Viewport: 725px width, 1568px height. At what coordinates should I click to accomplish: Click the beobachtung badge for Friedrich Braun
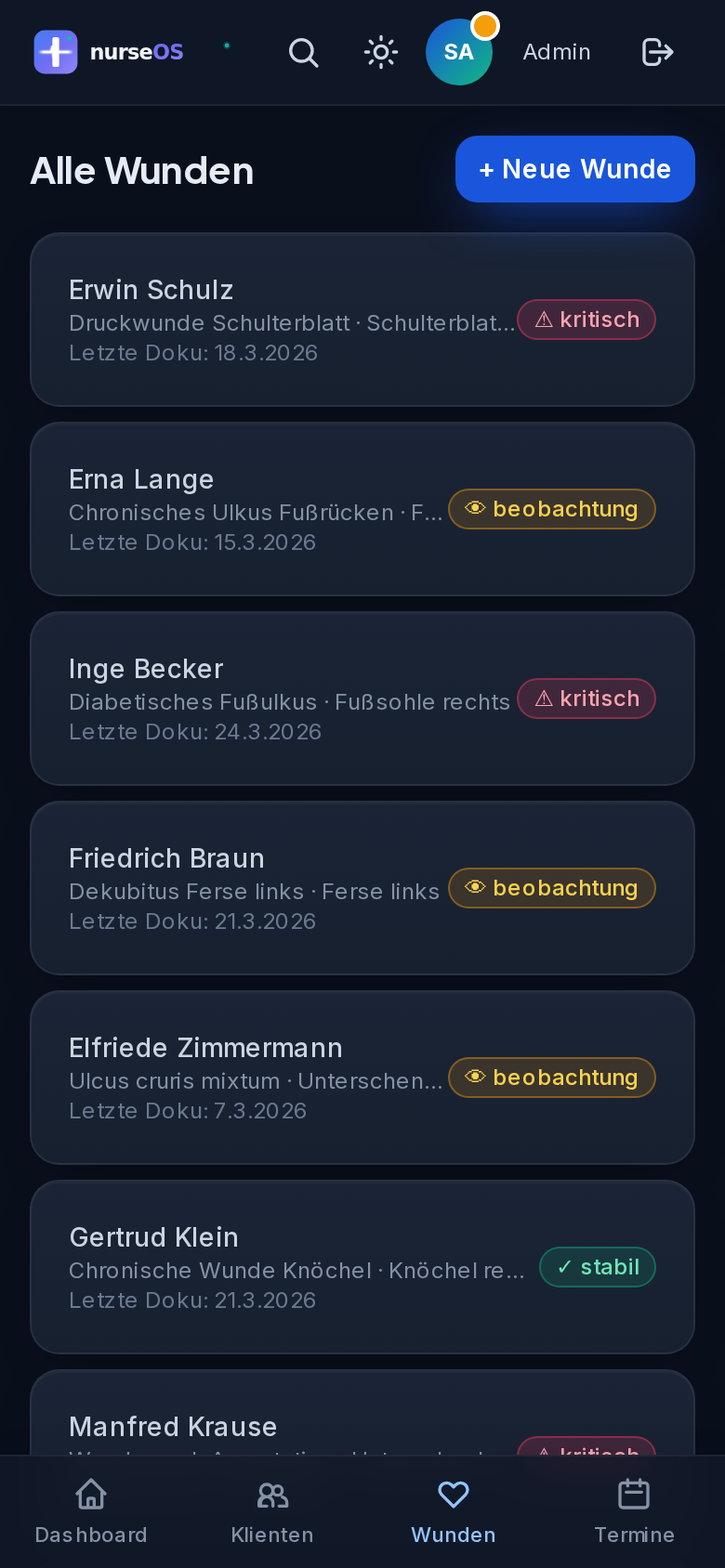coord(551,888)
